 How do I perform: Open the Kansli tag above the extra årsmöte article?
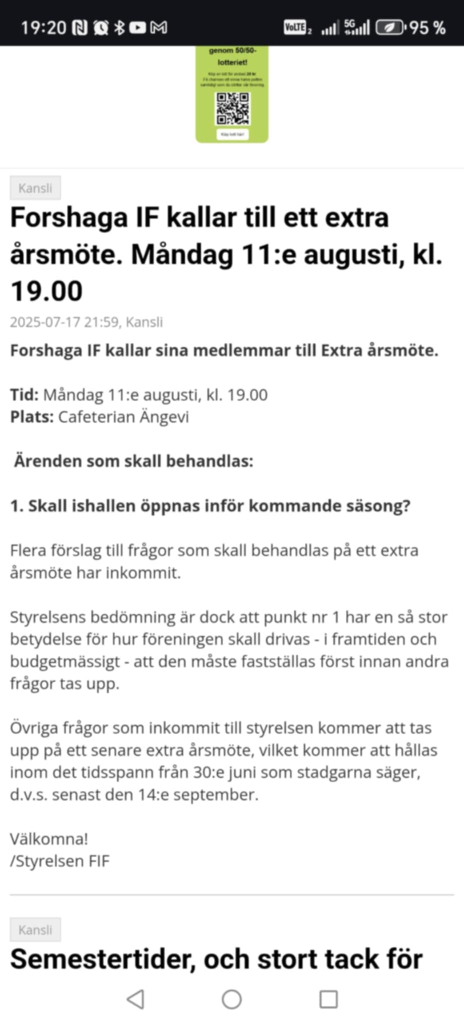pos(35,188)
